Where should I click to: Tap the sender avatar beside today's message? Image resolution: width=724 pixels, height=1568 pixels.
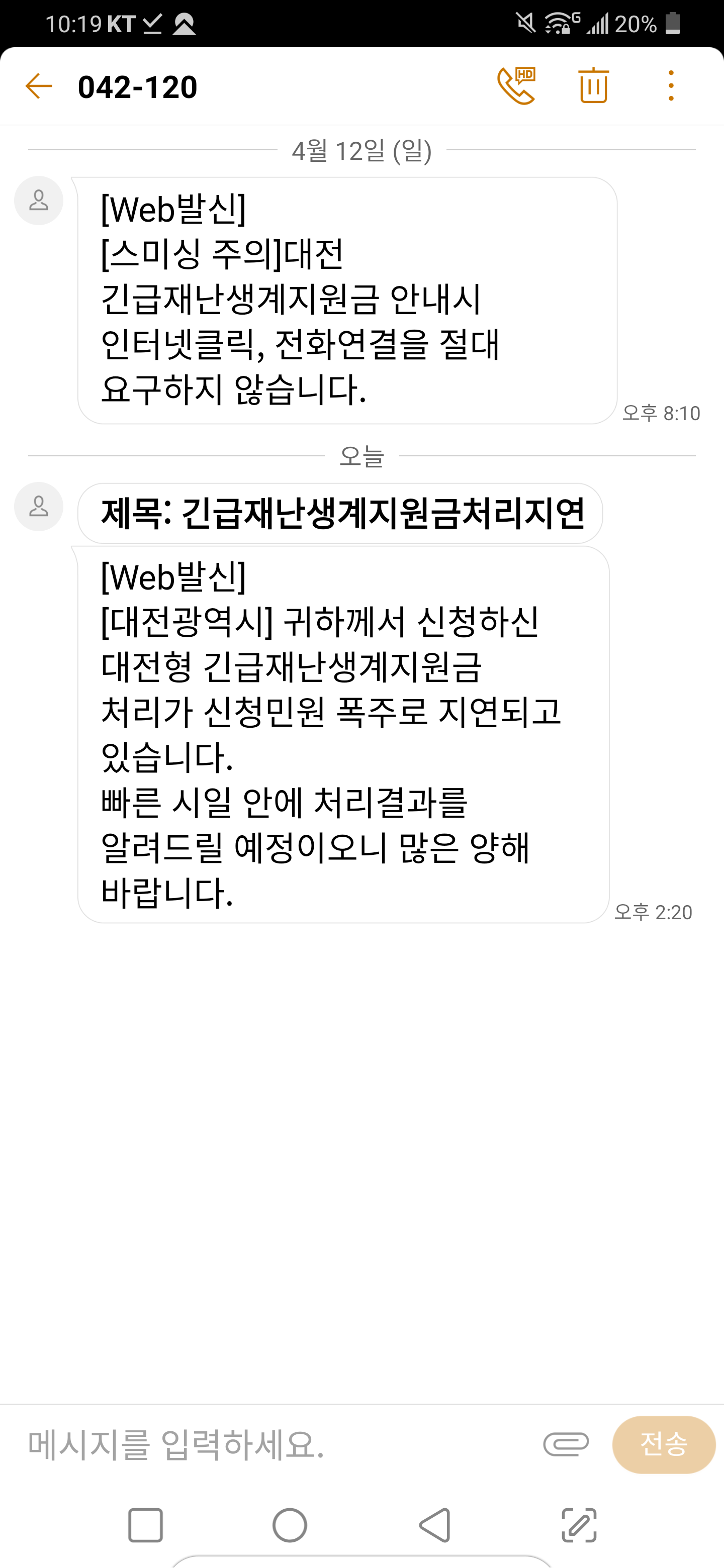(39, 507)
